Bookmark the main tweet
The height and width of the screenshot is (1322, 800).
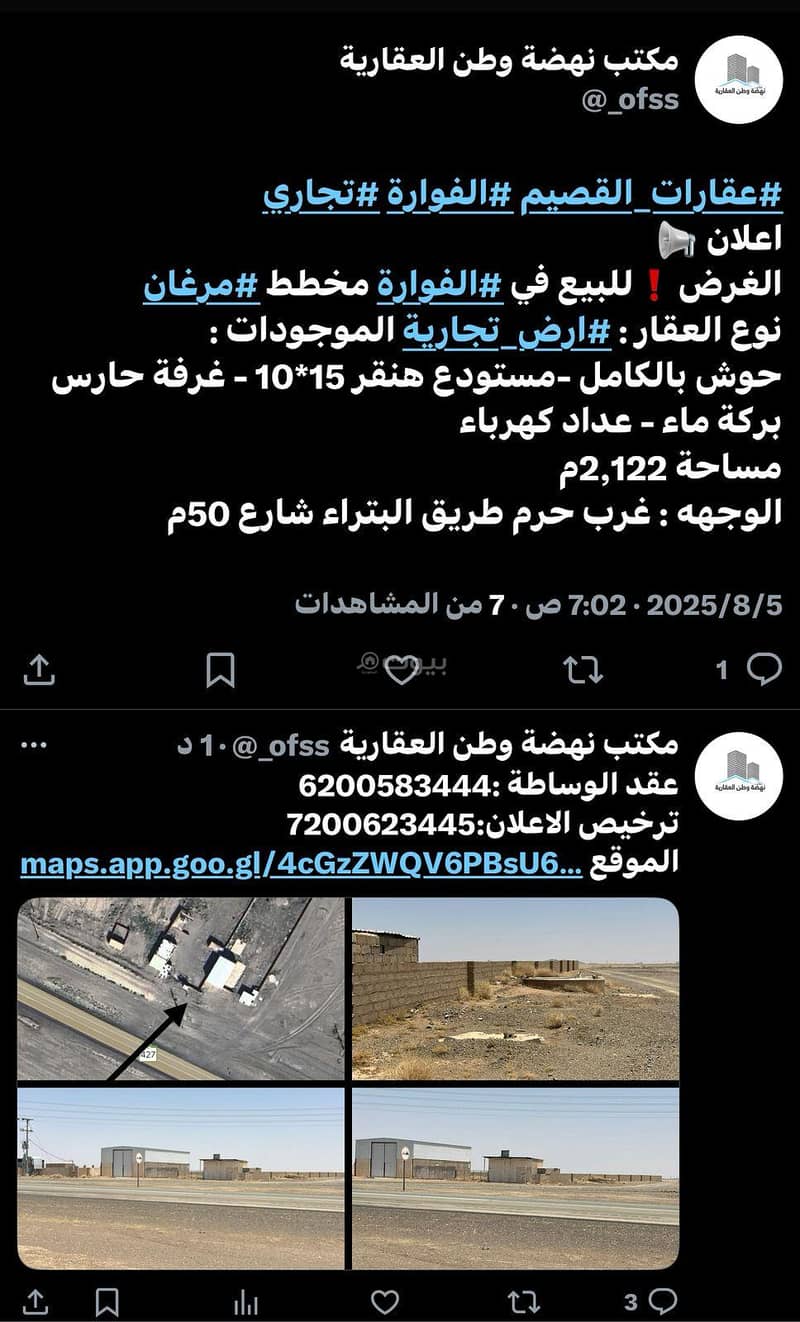(x=219, y=670)
